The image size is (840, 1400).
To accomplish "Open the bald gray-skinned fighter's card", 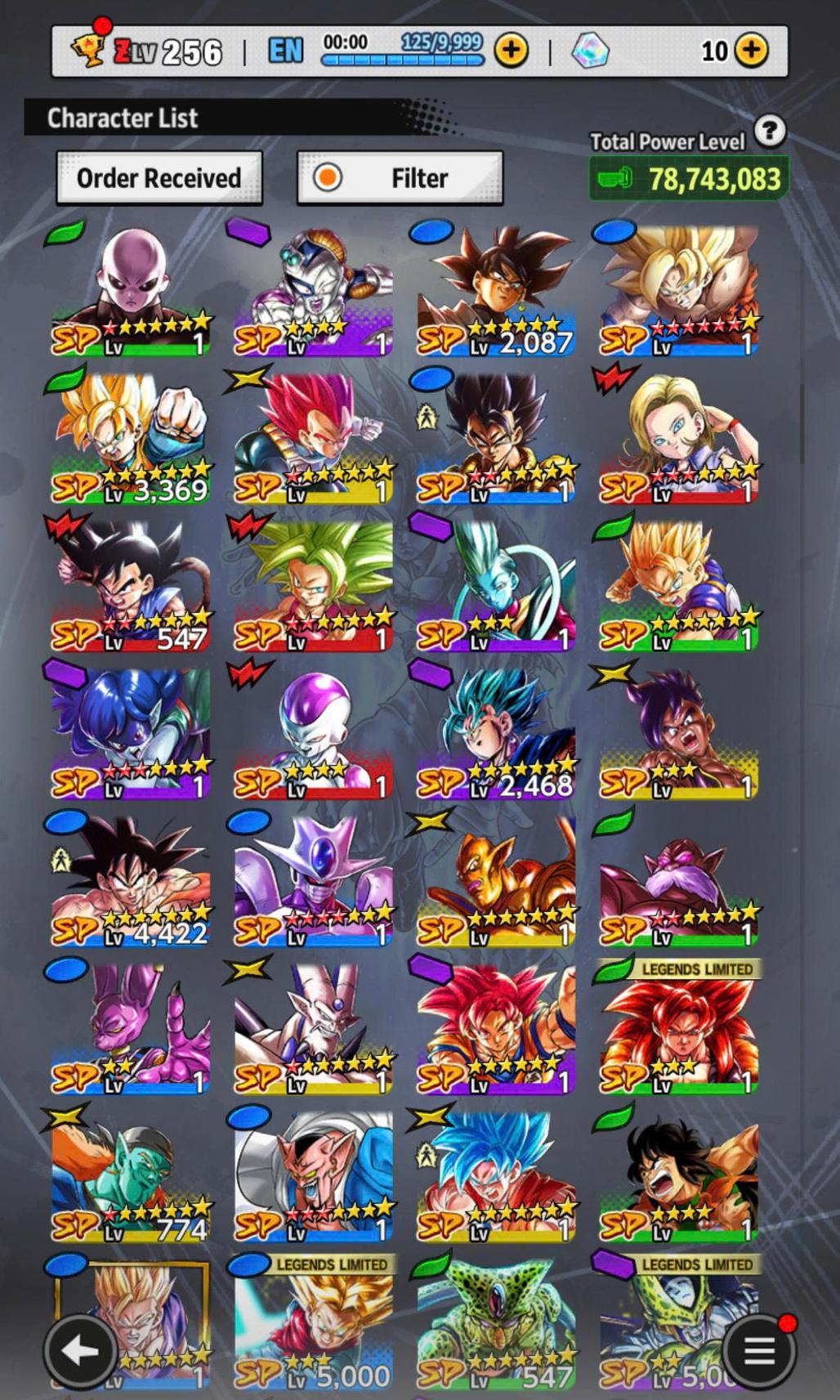I will [x=131, y=291].
